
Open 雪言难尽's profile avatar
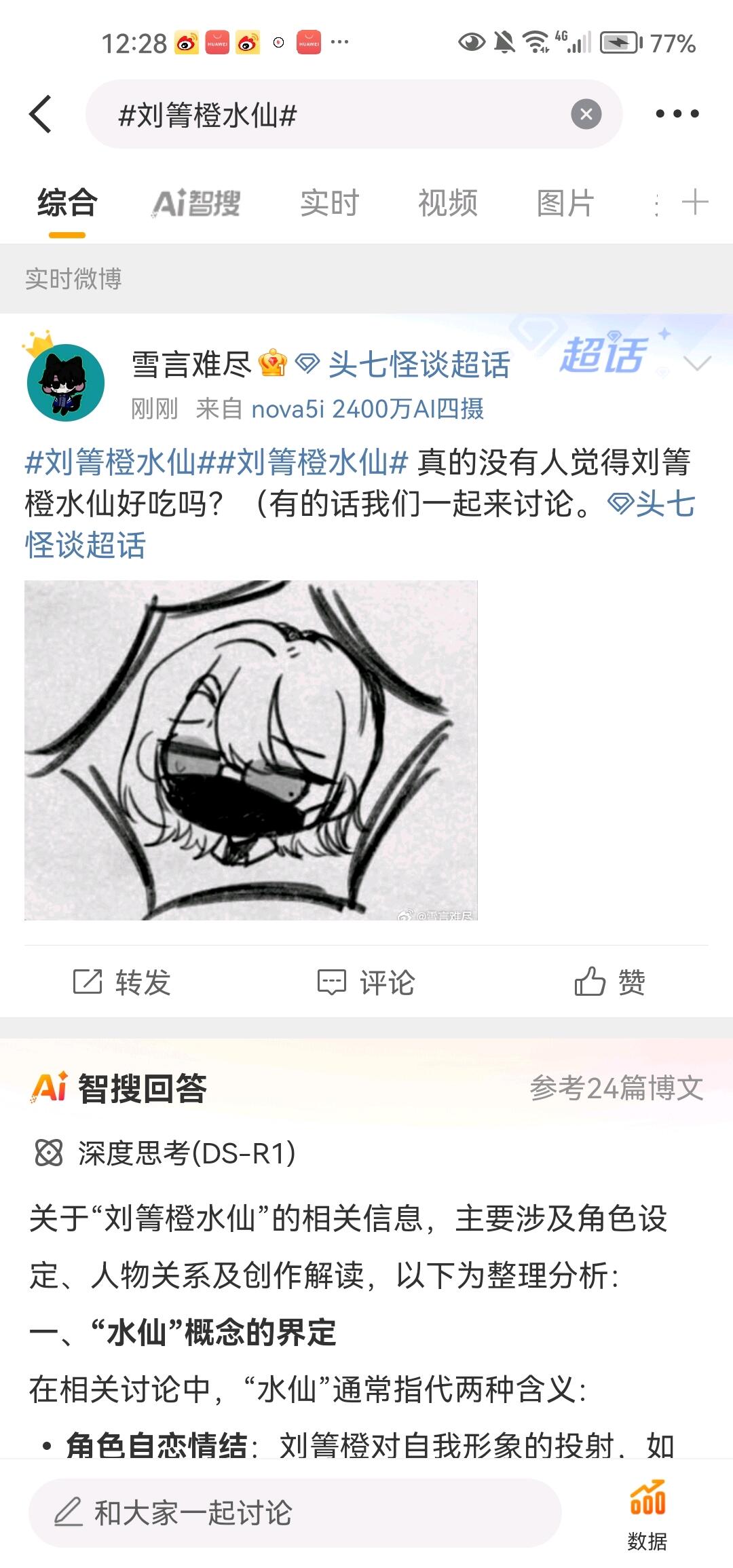point(65,381)
